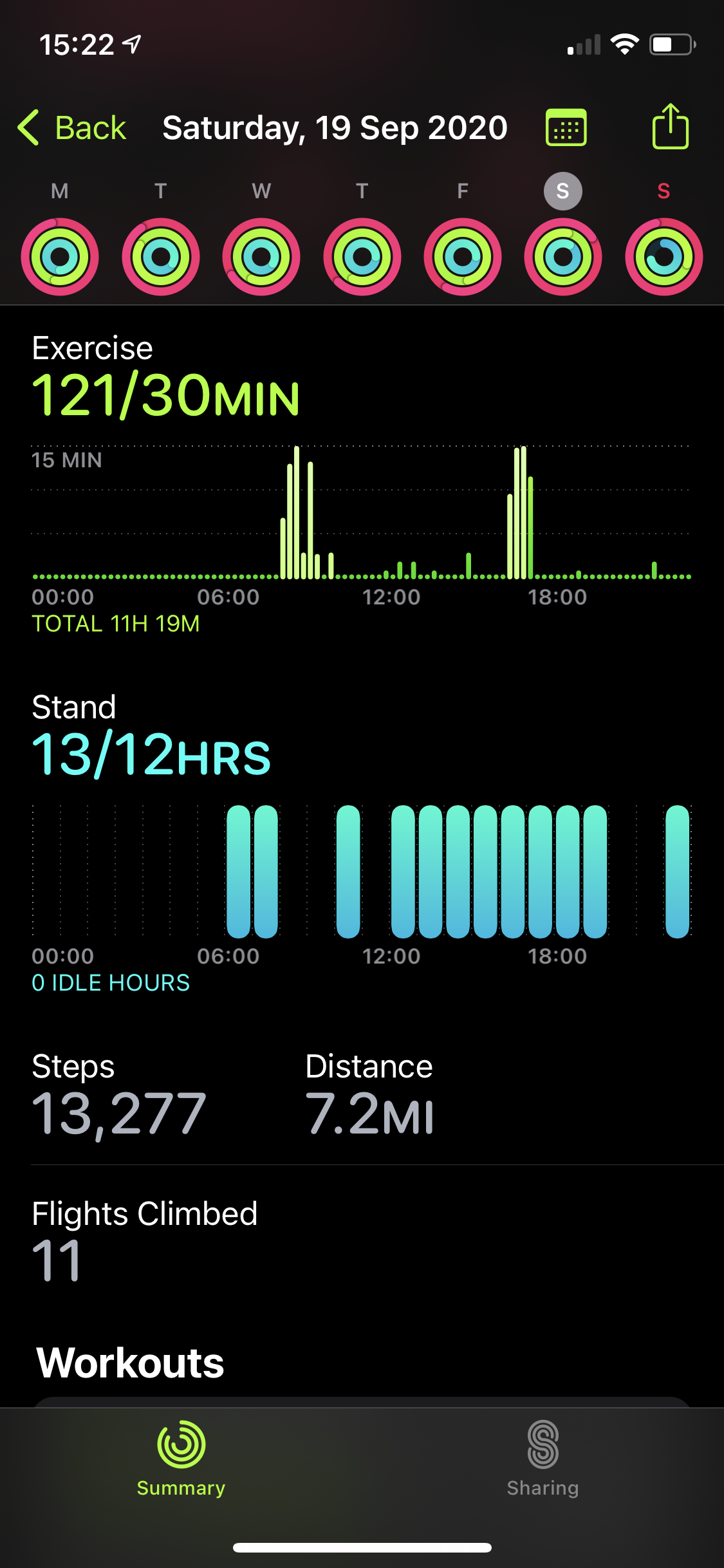Show Thursday's activity rings
This screenshot has height=1568, width=724.
pos(362,256)
